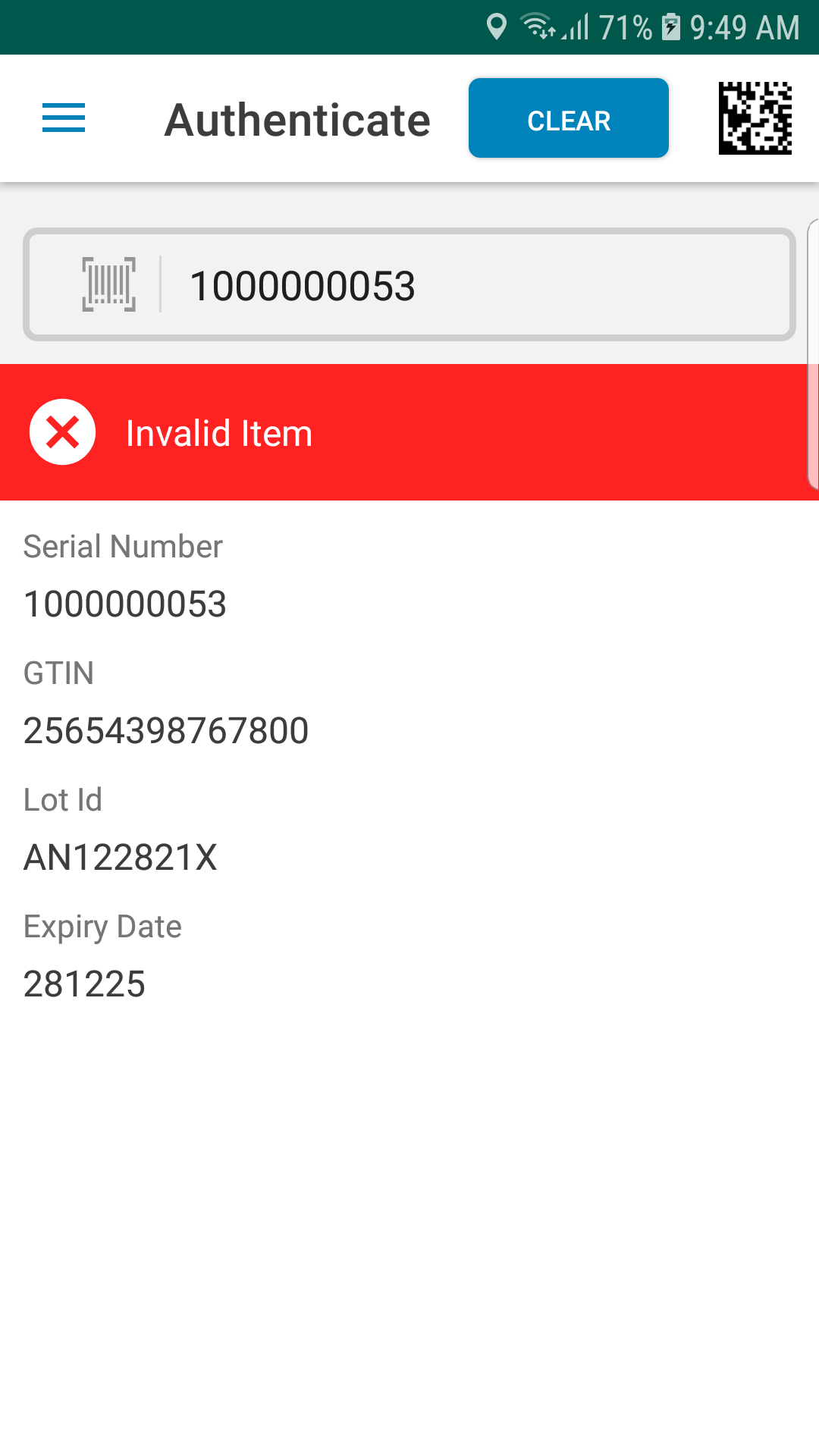Open the data matrix code scanner
Viewport: 819px width, 1456px height.
click(755, 118)
